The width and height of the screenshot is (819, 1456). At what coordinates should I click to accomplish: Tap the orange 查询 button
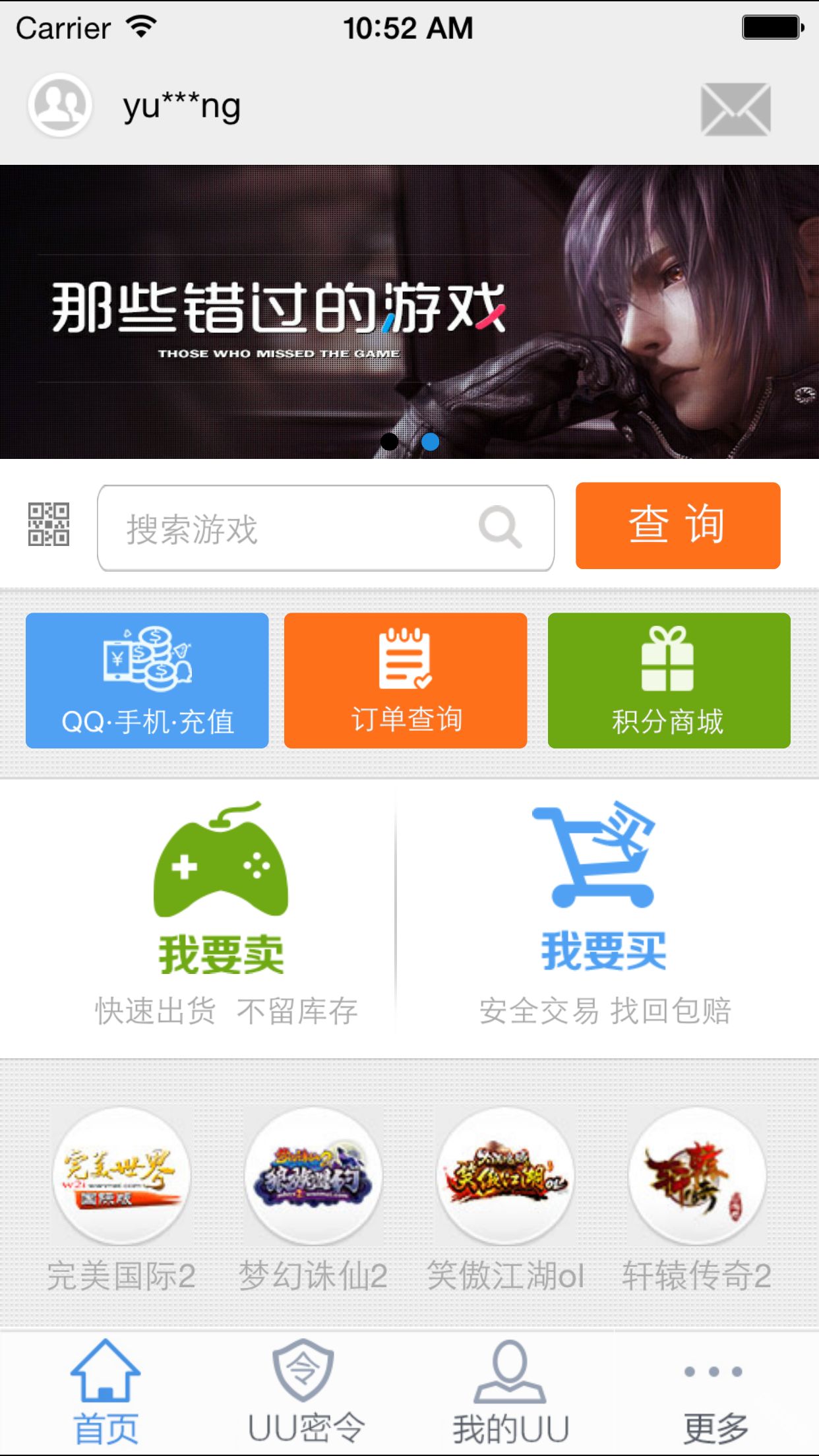click(677, 526)
